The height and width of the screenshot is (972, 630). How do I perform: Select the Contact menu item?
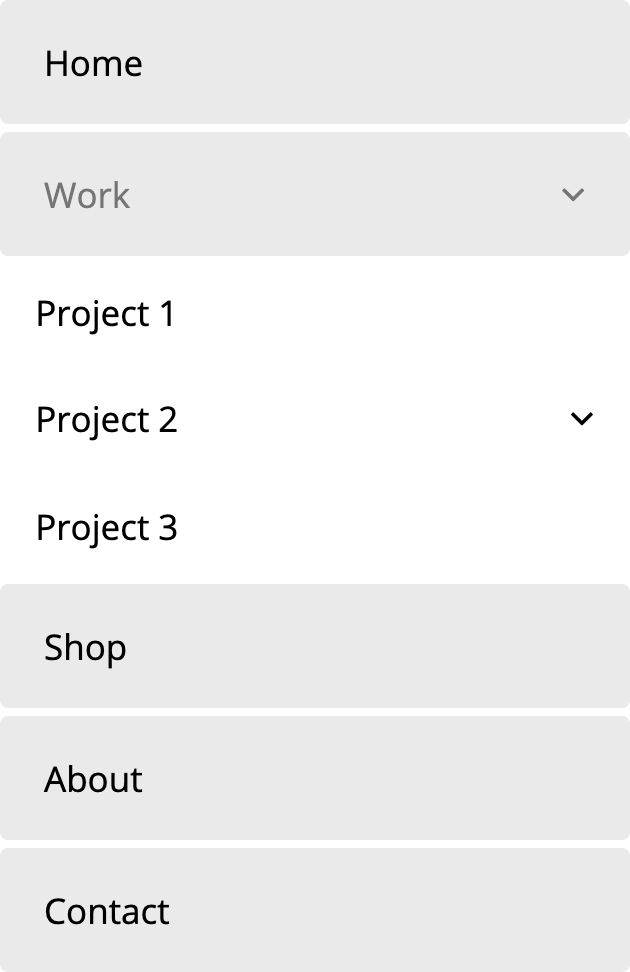pos(107,911)
